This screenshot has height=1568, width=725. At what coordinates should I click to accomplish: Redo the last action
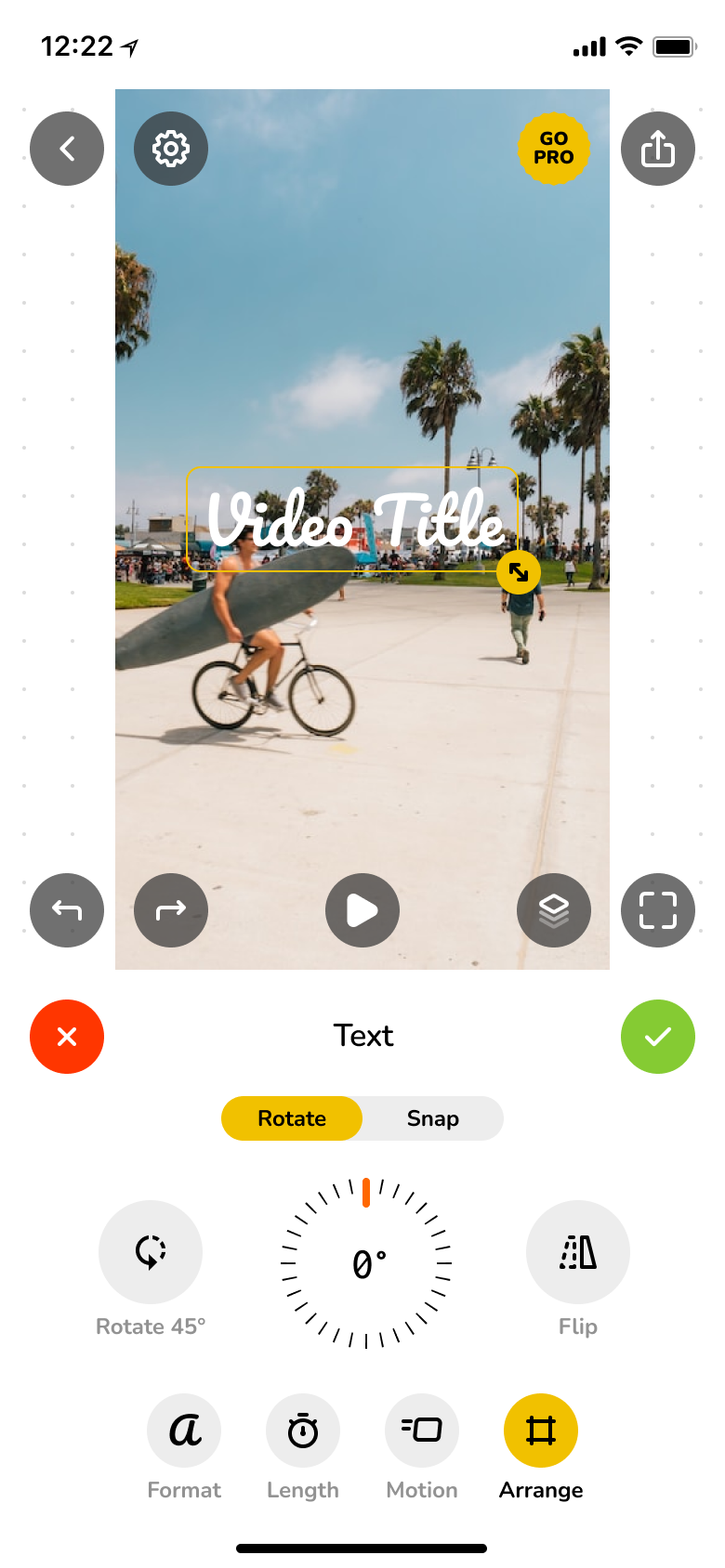coord(171,910)
